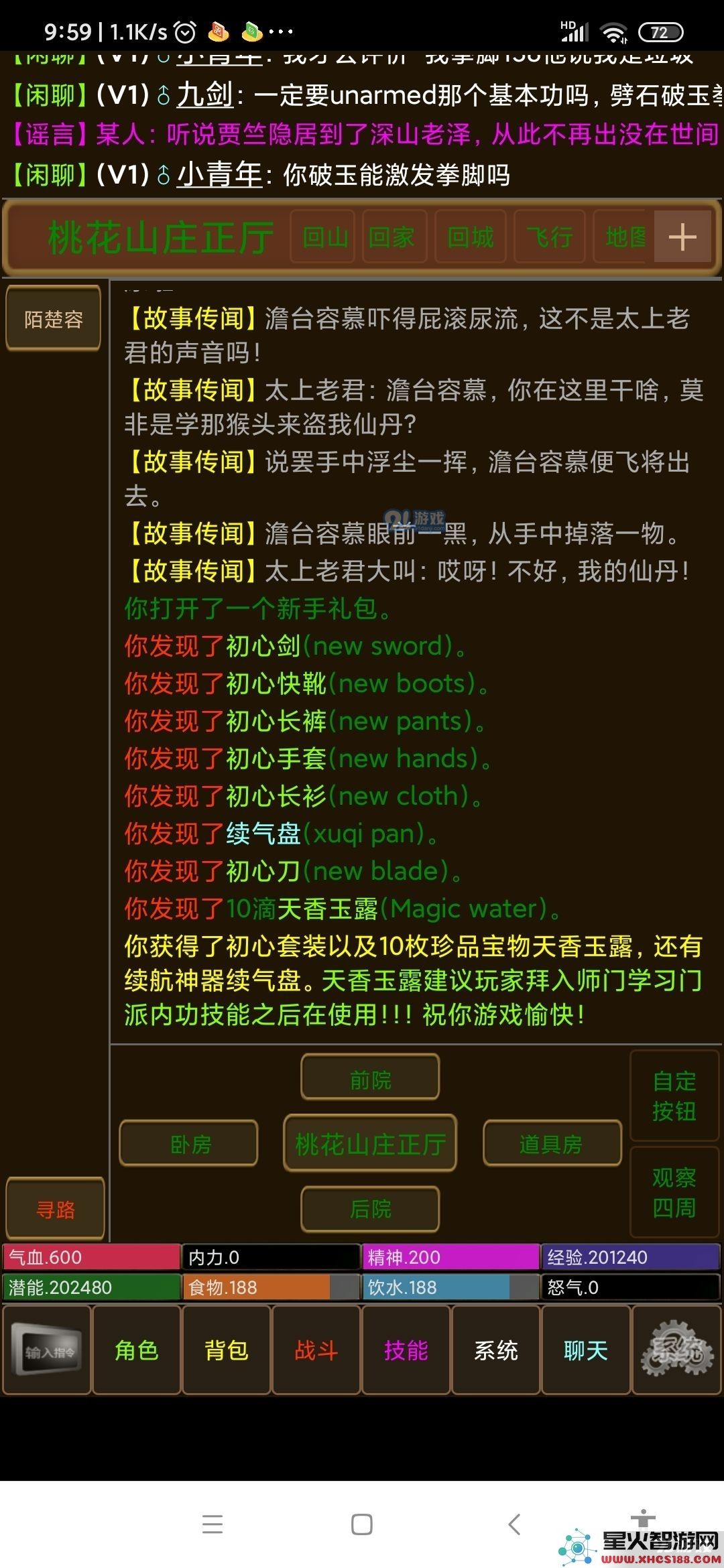
Task: Go to the 卧房 room
Action: pos(190,1145)
